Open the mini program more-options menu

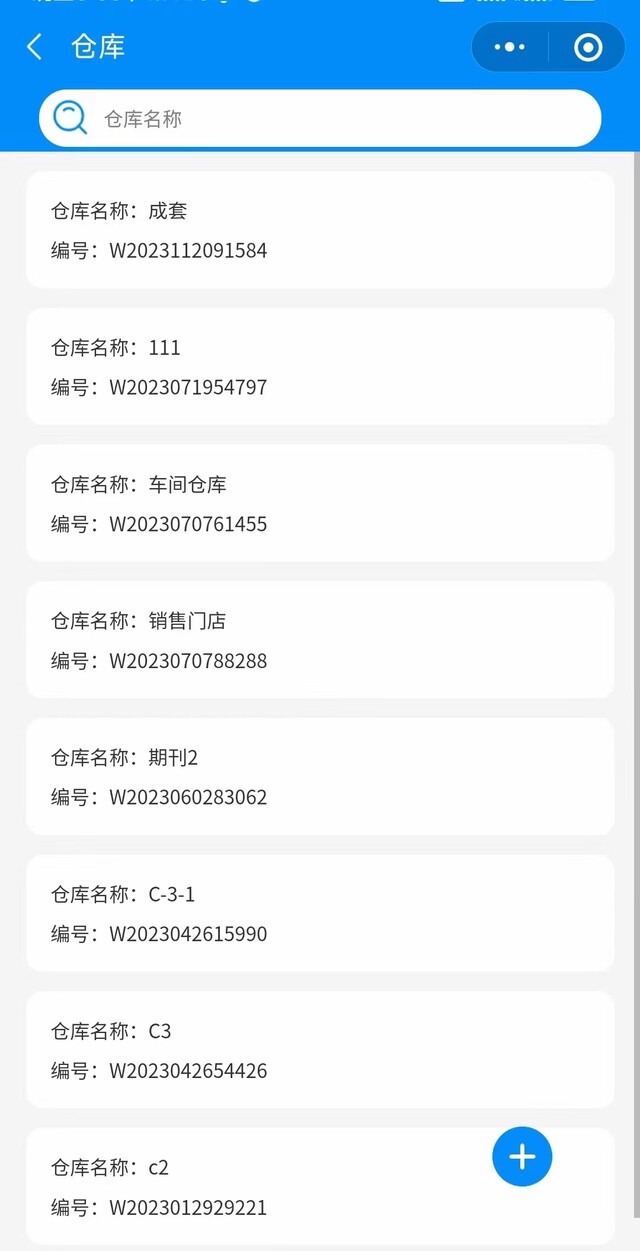pos(510,47)
